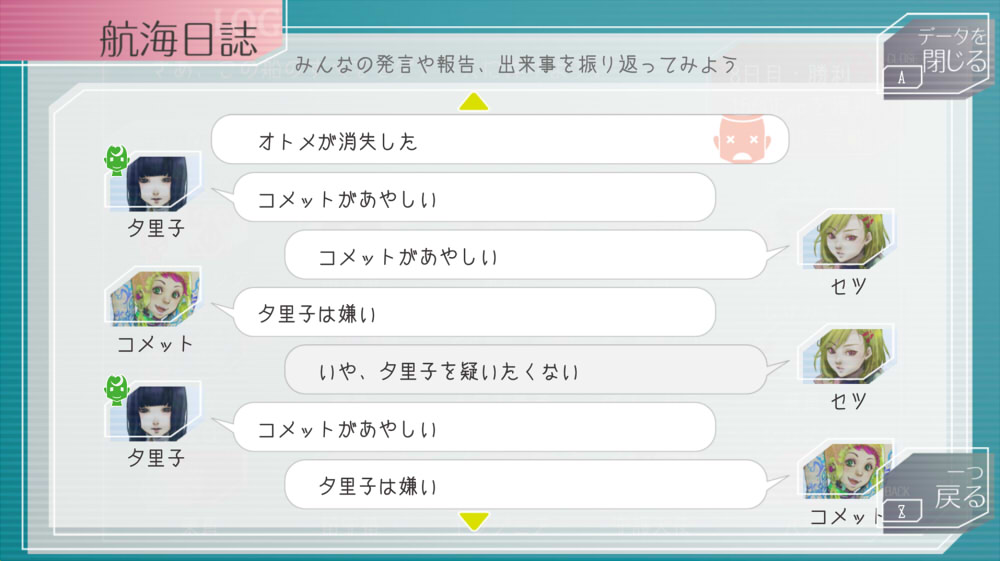Close the log with データを閉じる
This screenshot has height=561, width=1000.
(x=938, y=55)
